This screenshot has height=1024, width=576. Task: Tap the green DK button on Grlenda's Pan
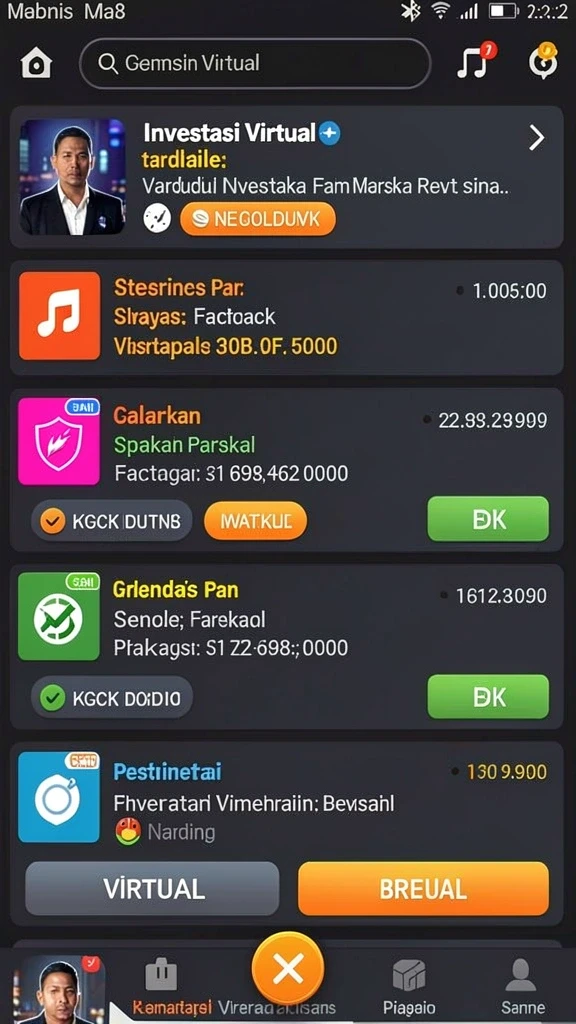[x=488, y=697]
